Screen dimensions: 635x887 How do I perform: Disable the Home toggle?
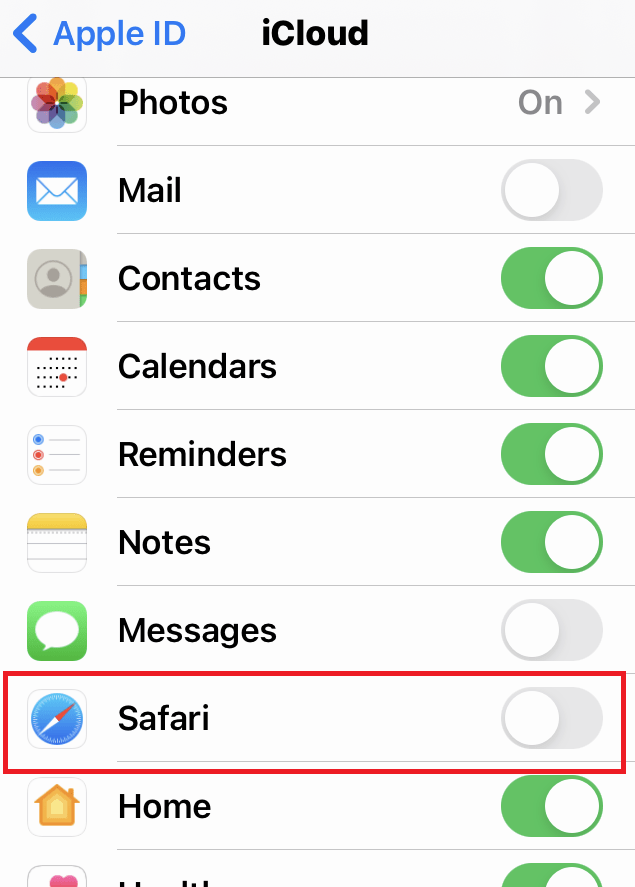[x=551, y=806]
